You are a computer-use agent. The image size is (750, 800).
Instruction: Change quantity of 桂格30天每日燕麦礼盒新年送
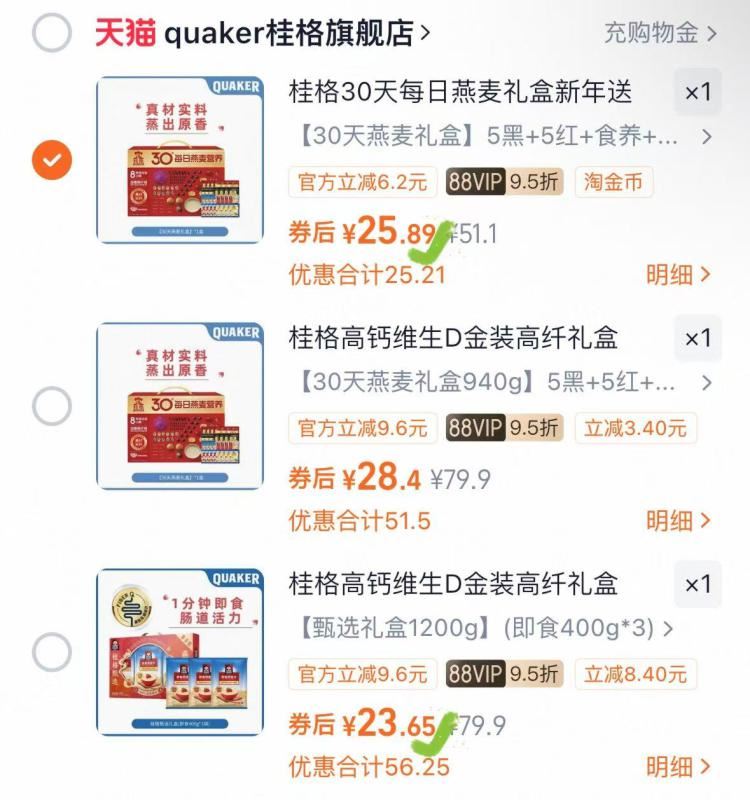[x=697, y=93]
